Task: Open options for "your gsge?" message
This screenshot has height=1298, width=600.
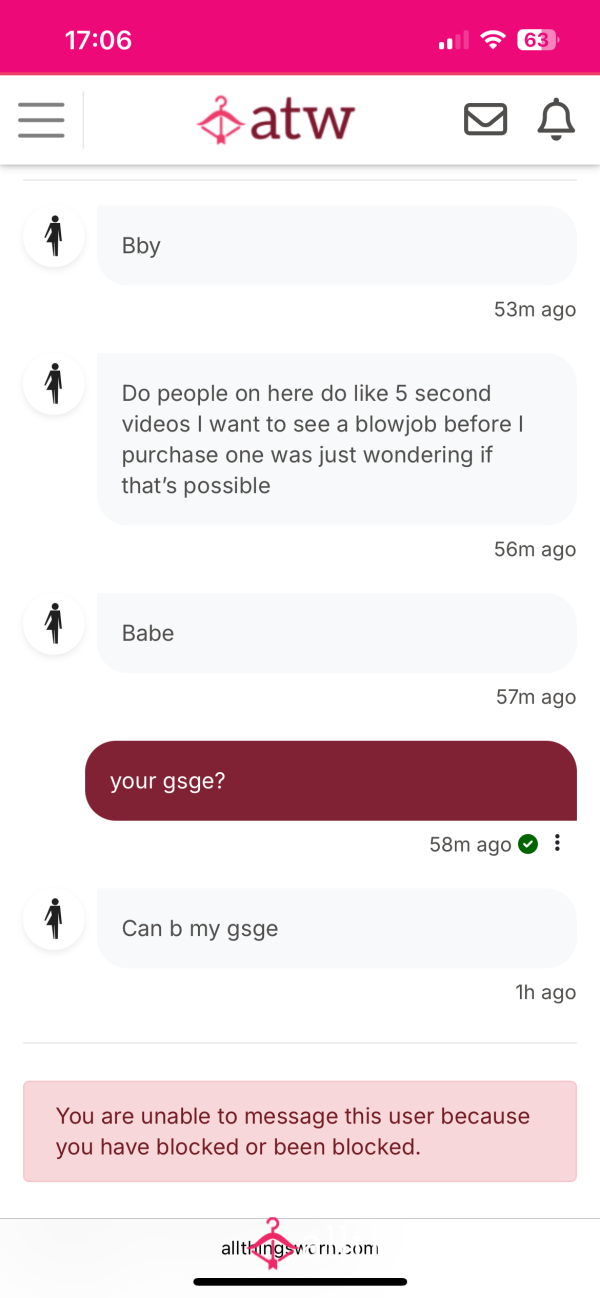Action: 557,843
